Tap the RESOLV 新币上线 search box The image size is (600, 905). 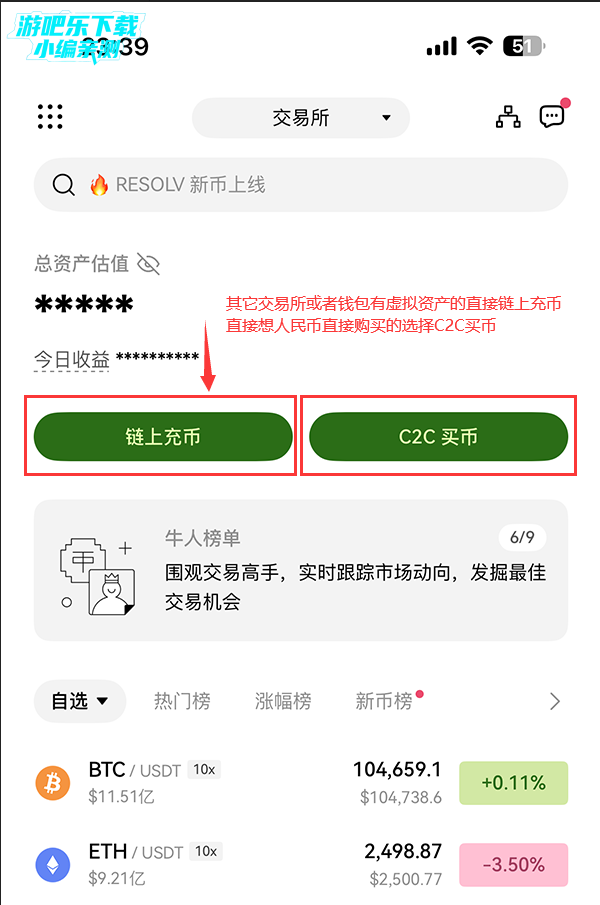coord(300,185)
